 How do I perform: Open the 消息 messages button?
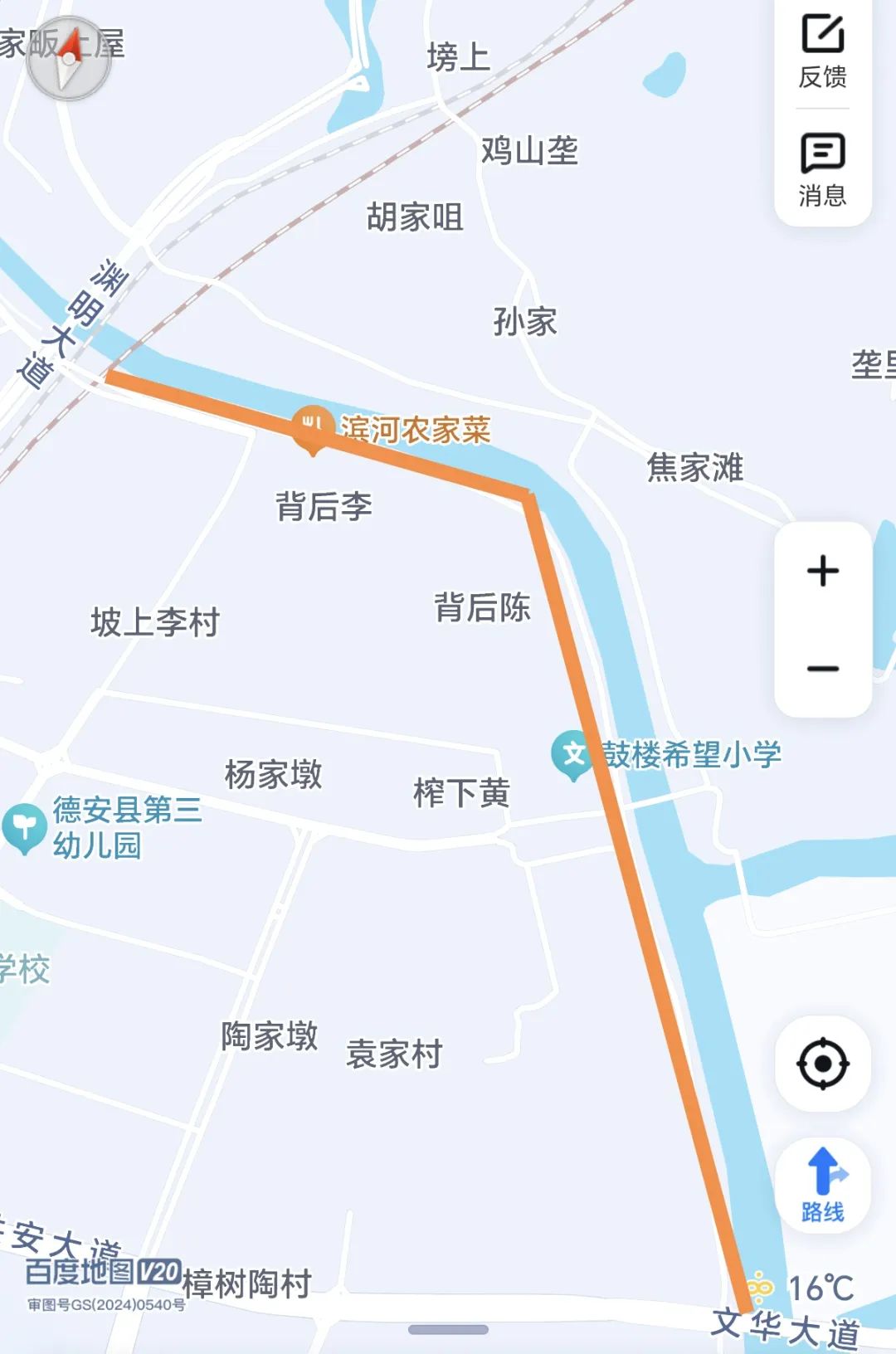(x=822, y=169)
